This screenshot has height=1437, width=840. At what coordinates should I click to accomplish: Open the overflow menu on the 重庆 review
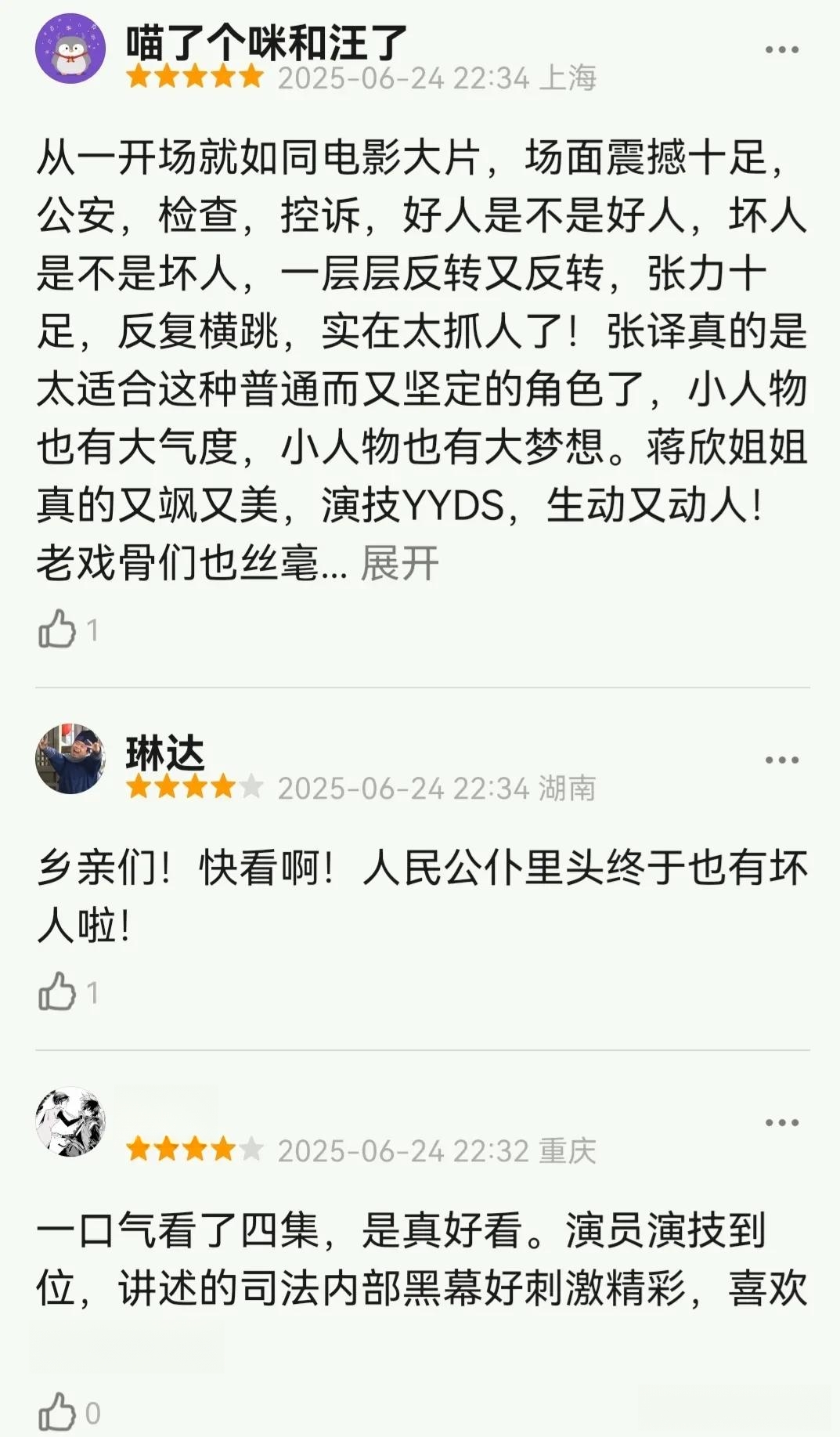click(781, 1122)
